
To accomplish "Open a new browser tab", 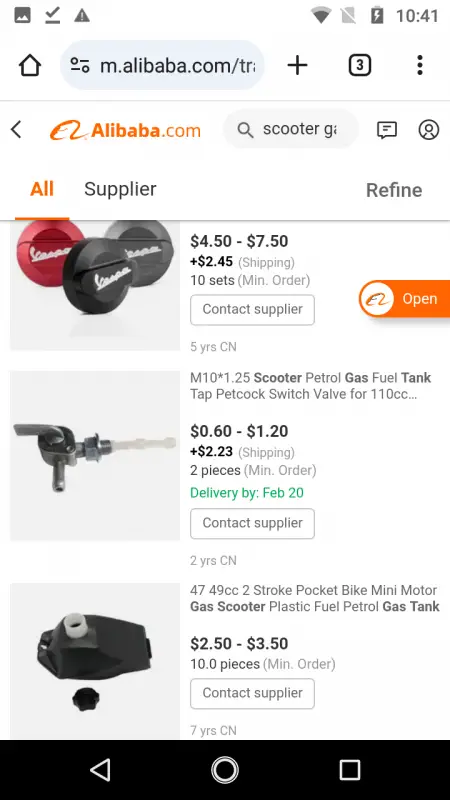I will coord(297,65).
